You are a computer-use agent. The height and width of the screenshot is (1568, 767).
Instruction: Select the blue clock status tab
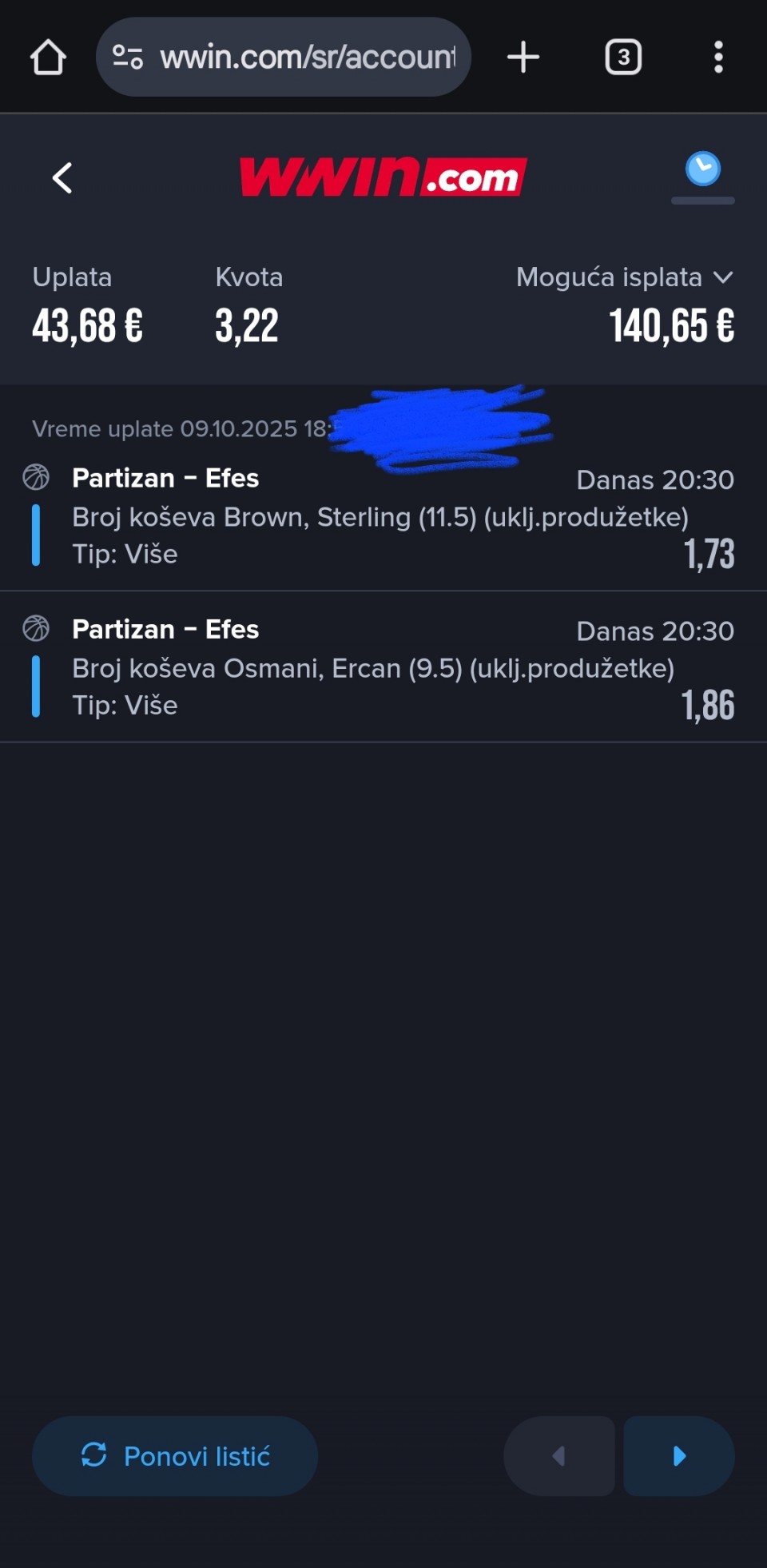pyautogui.click(x=702, y=171)
